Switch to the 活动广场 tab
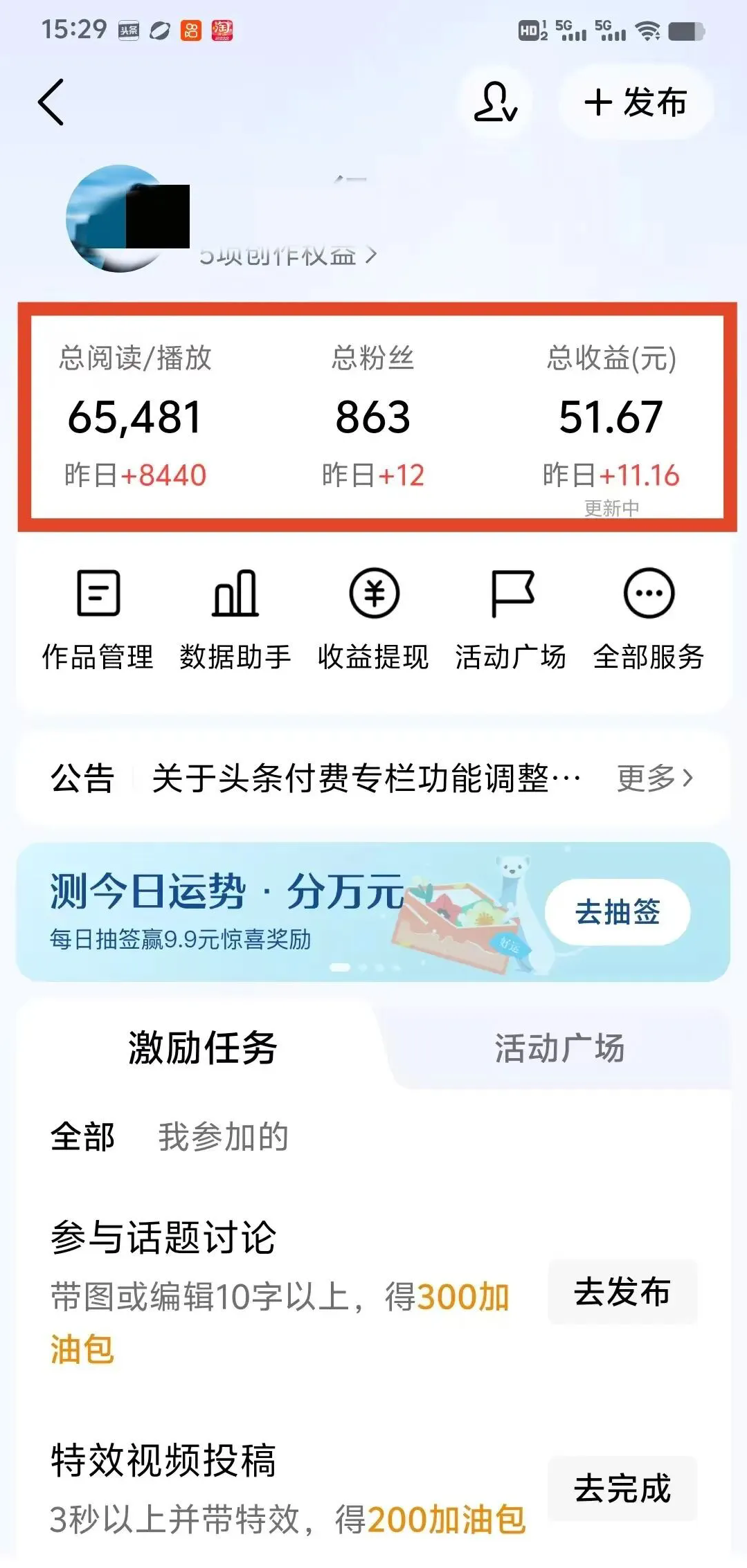 [x=559, y=1048]
